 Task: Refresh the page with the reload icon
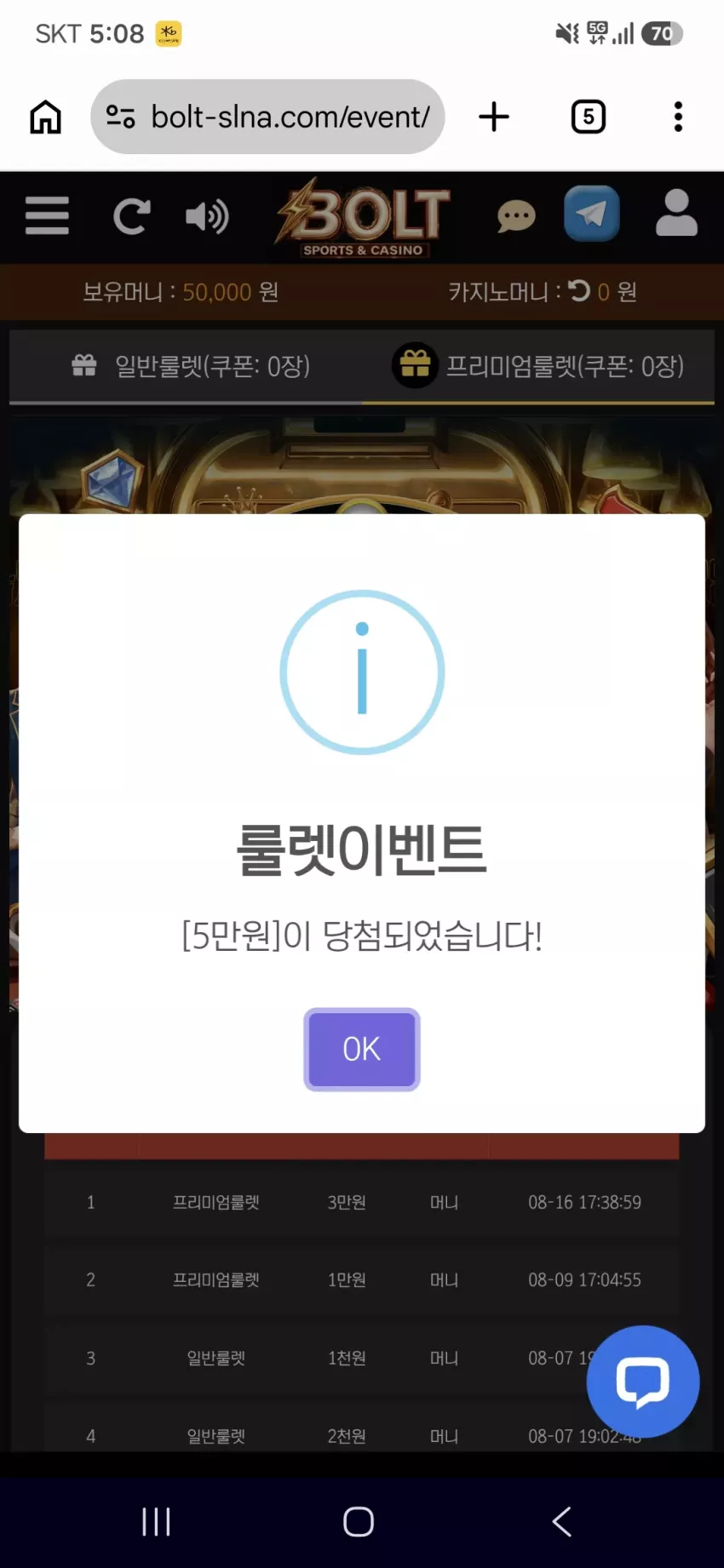(132, 216)
